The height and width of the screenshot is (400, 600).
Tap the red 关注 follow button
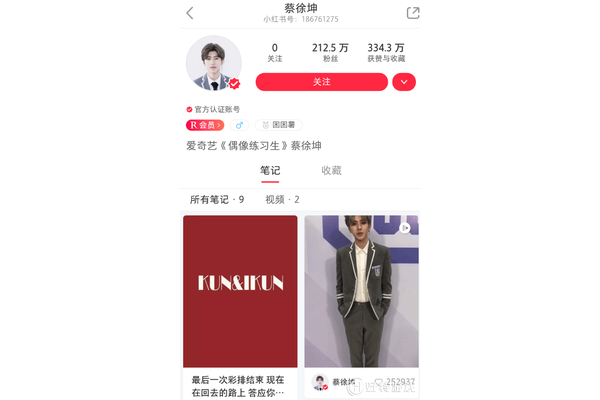(321, 82)
